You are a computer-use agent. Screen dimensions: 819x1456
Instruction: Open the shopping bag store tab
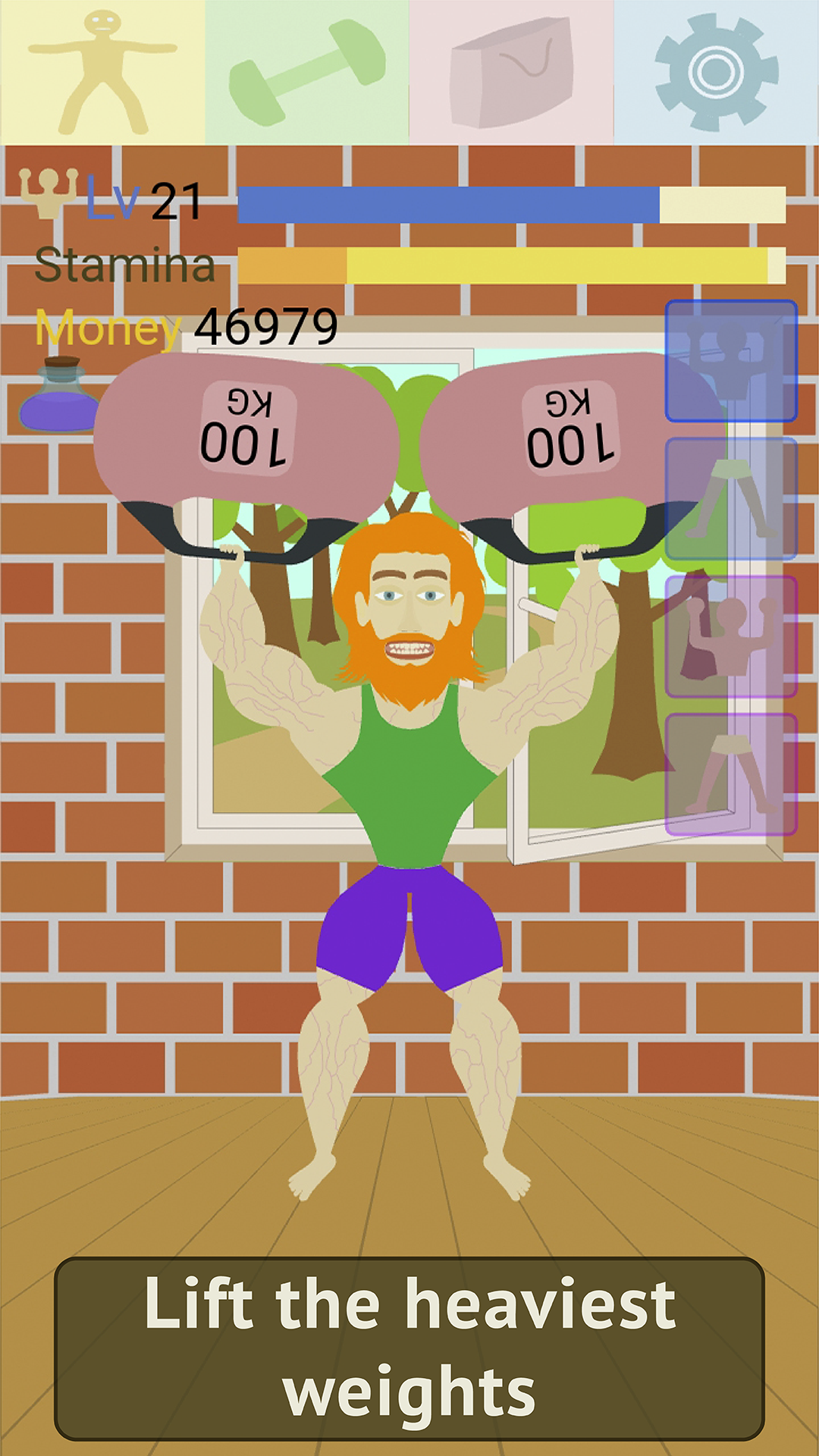(512, 72)
